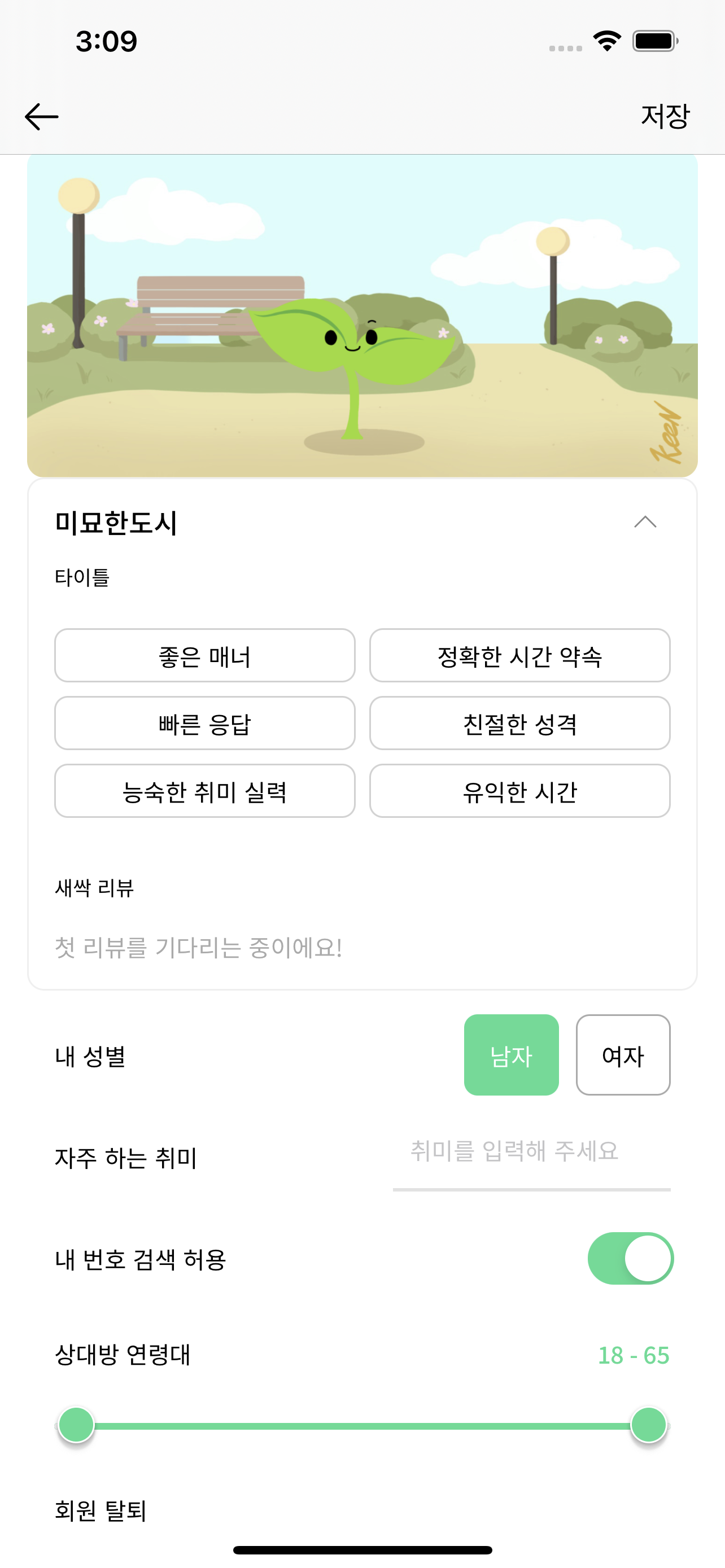Pick the 빠른 응답 title
725x1568 pixels.
click(204, 723)
